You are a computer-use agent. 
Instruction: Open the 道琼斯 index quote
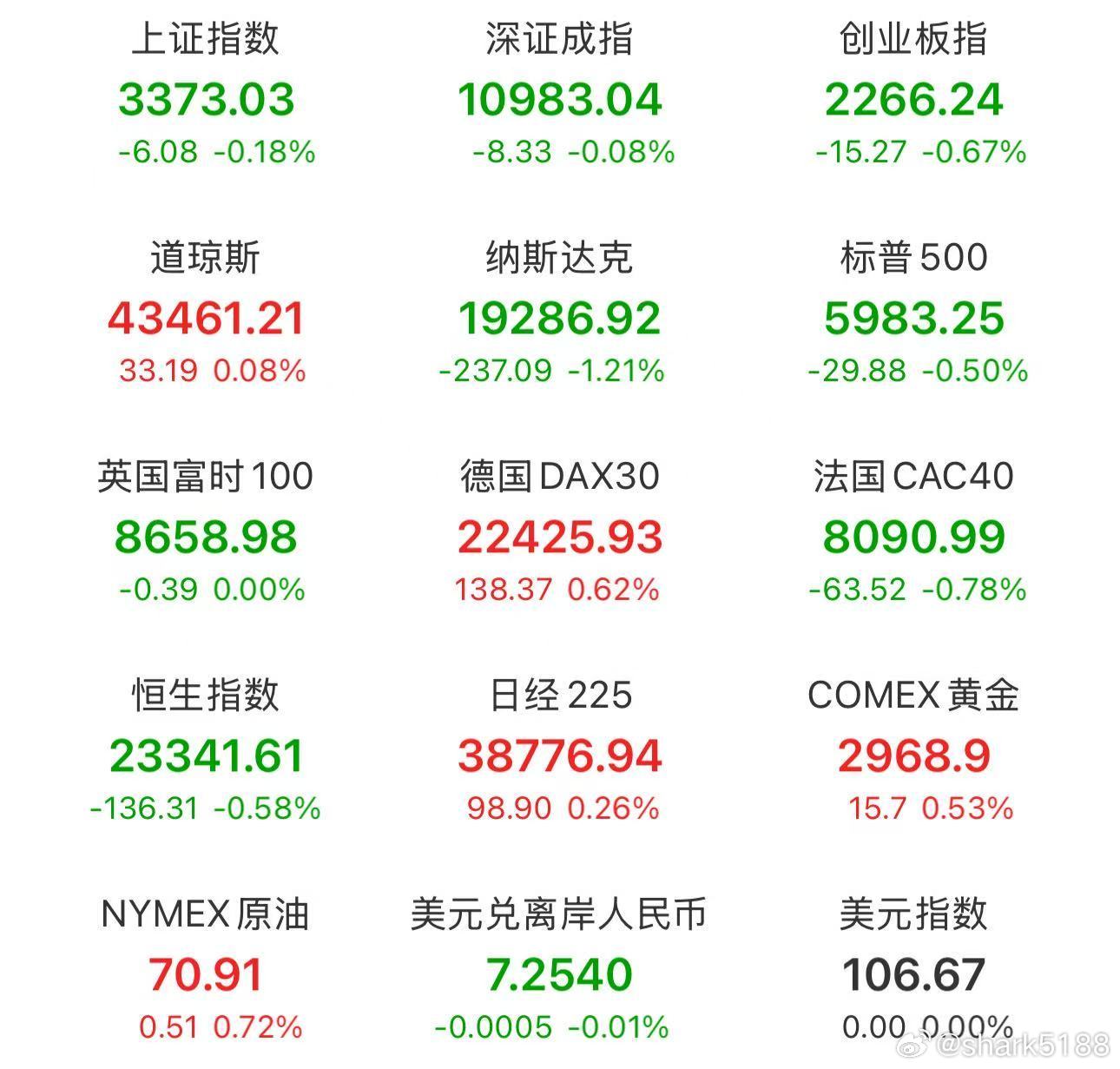[x=206, y=317]
